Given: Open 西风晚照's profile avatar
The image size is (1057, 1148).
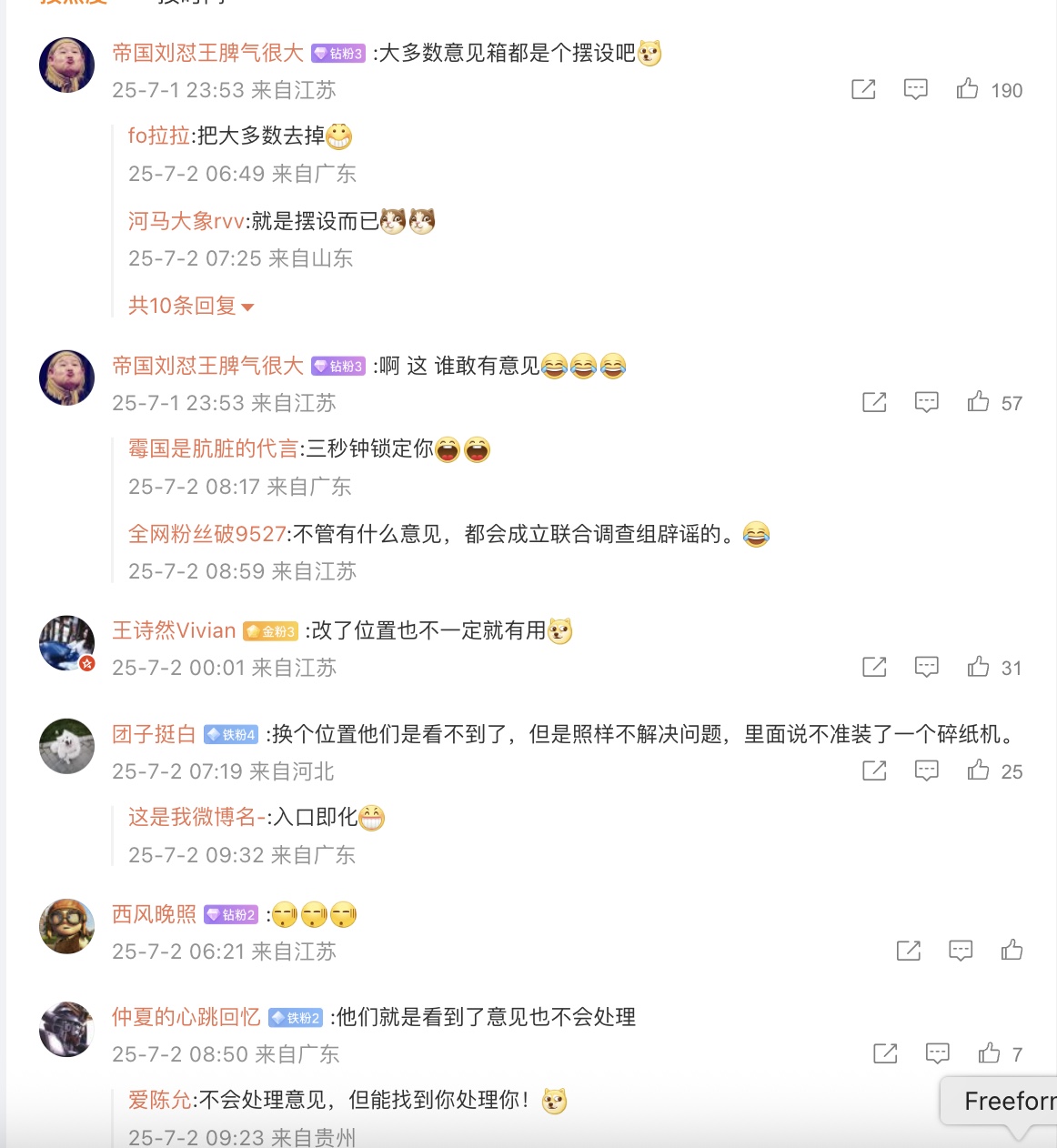Looking at the screenshot, I should pos(67,926).
